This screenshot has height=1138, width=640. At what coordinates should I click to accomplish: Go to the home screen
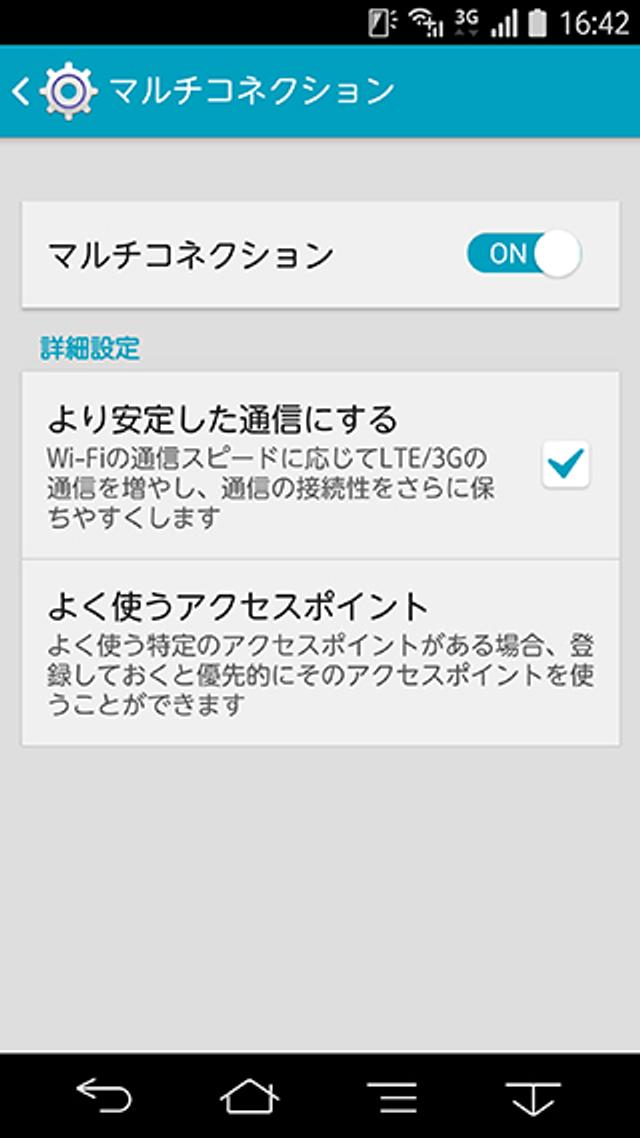coord(249,1096)
